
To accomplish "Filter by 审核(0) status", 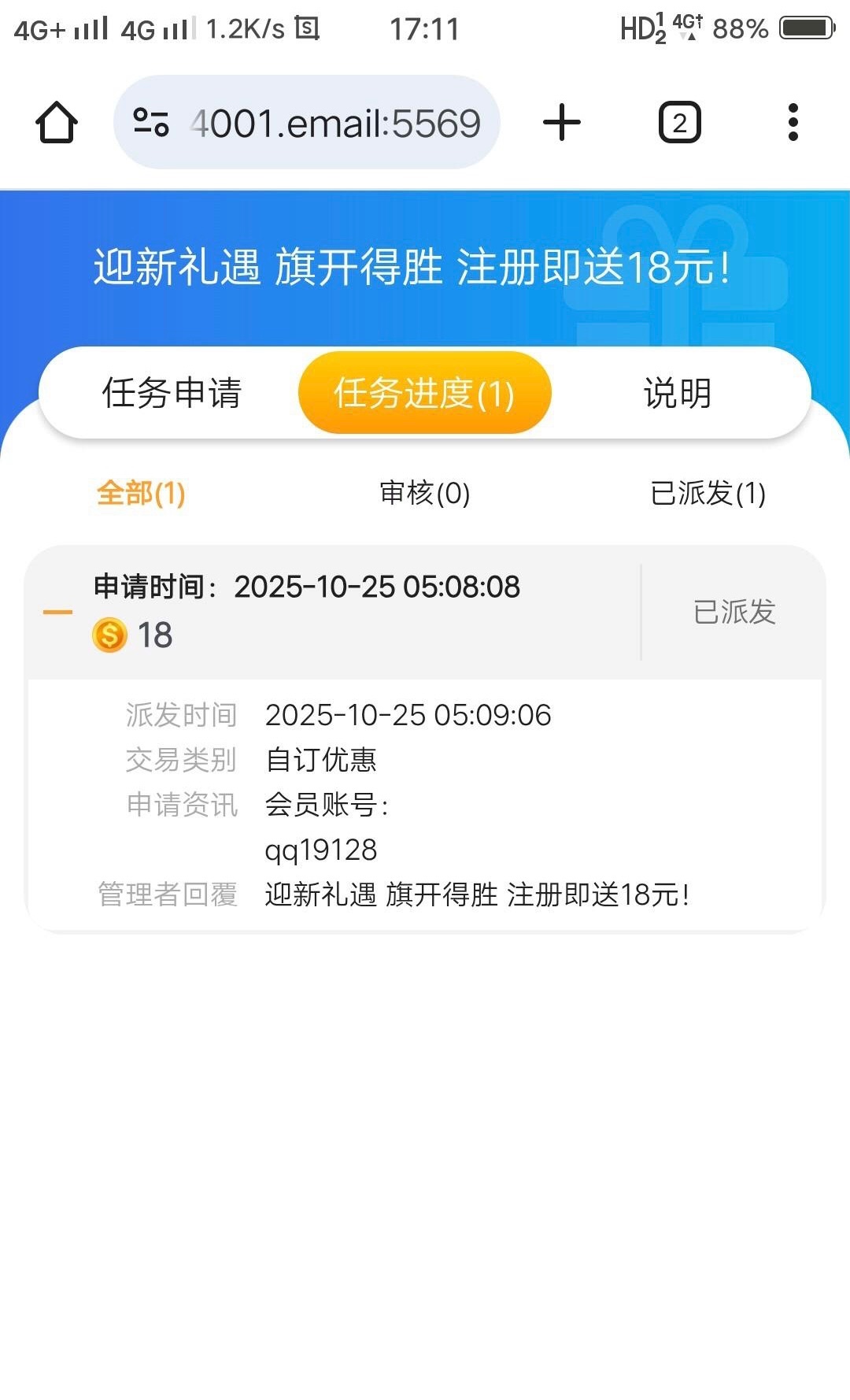I will pos(424,494).
